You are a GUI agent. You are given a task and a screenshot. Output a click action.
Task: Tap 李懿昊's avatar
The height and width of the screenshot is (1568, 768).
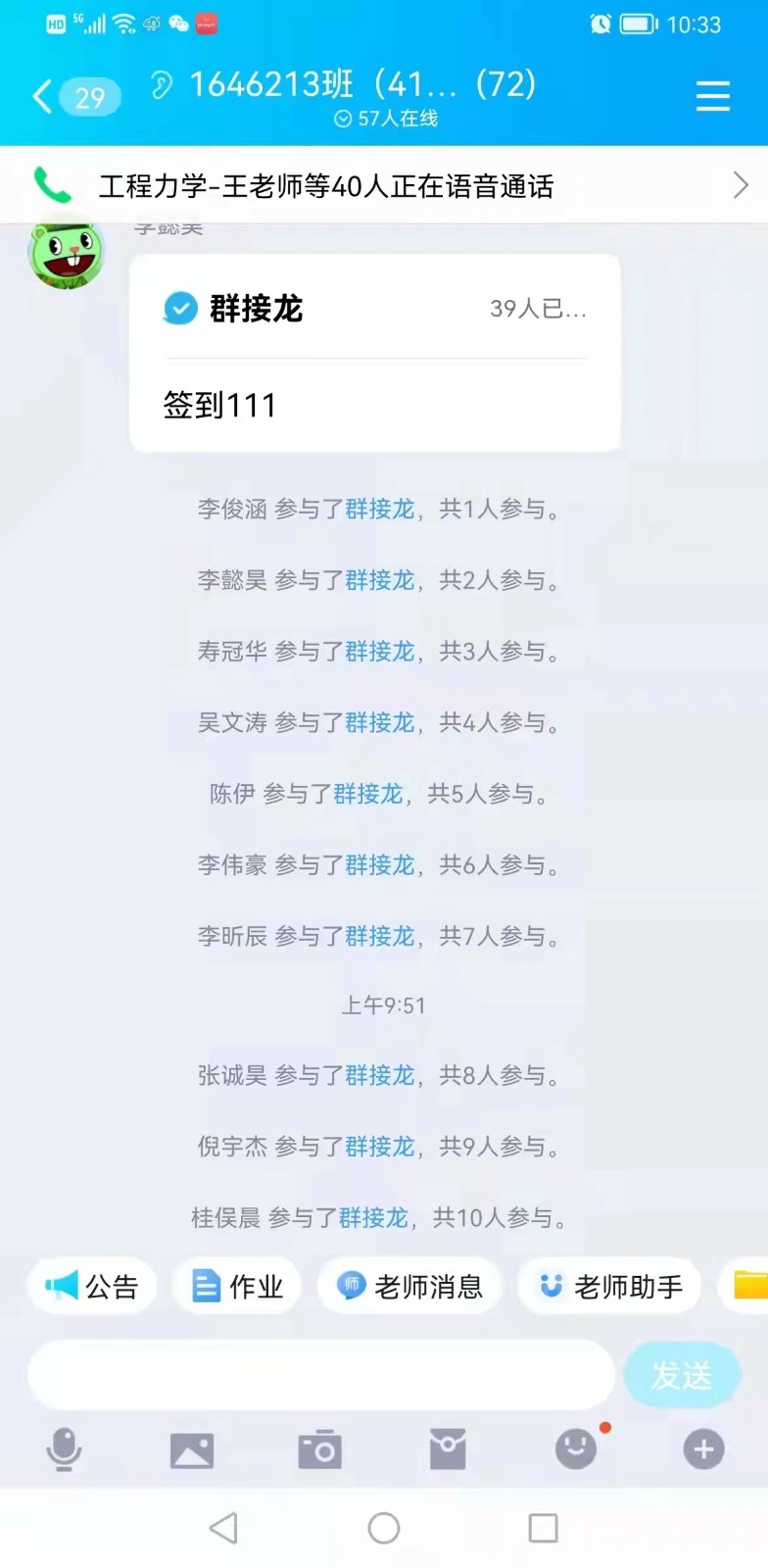click(x=66, y=255)
